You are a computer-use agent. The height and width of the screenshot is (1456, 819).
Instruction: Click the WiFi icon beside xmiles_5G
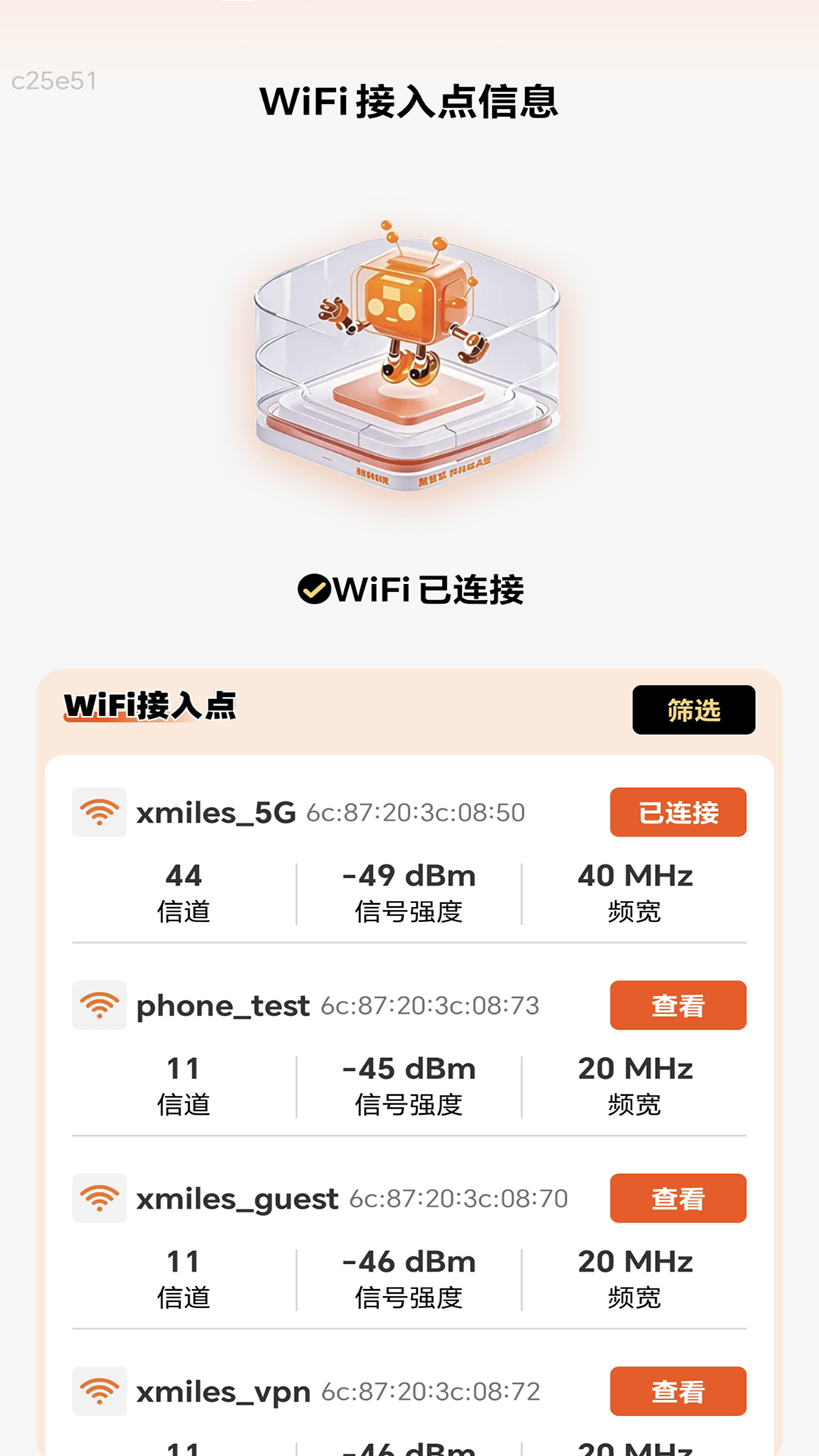[99, 811]
